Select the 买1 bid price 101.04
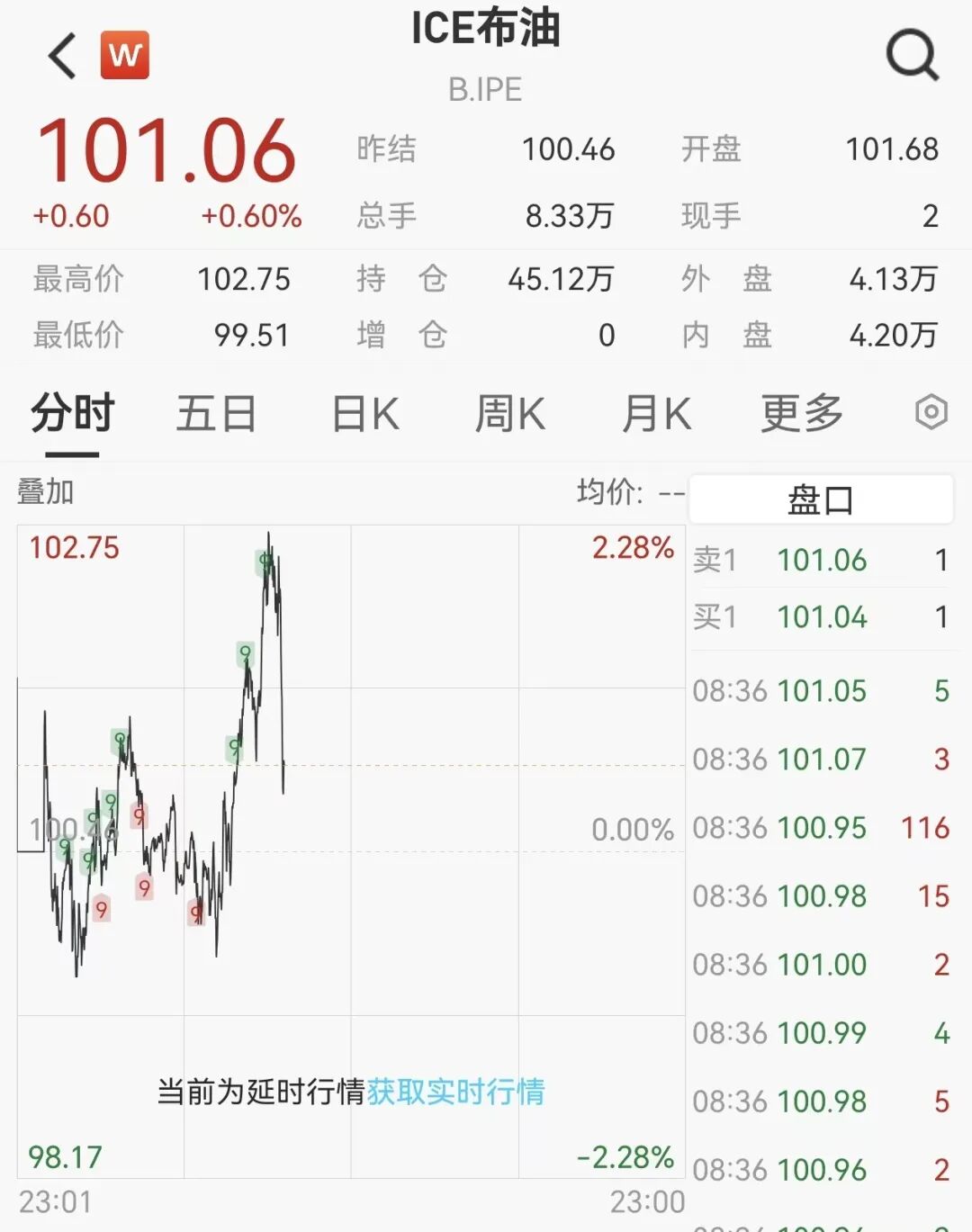Image resolution: width=972 pixels, height=1232 pixels. click(x=822, y=617)
